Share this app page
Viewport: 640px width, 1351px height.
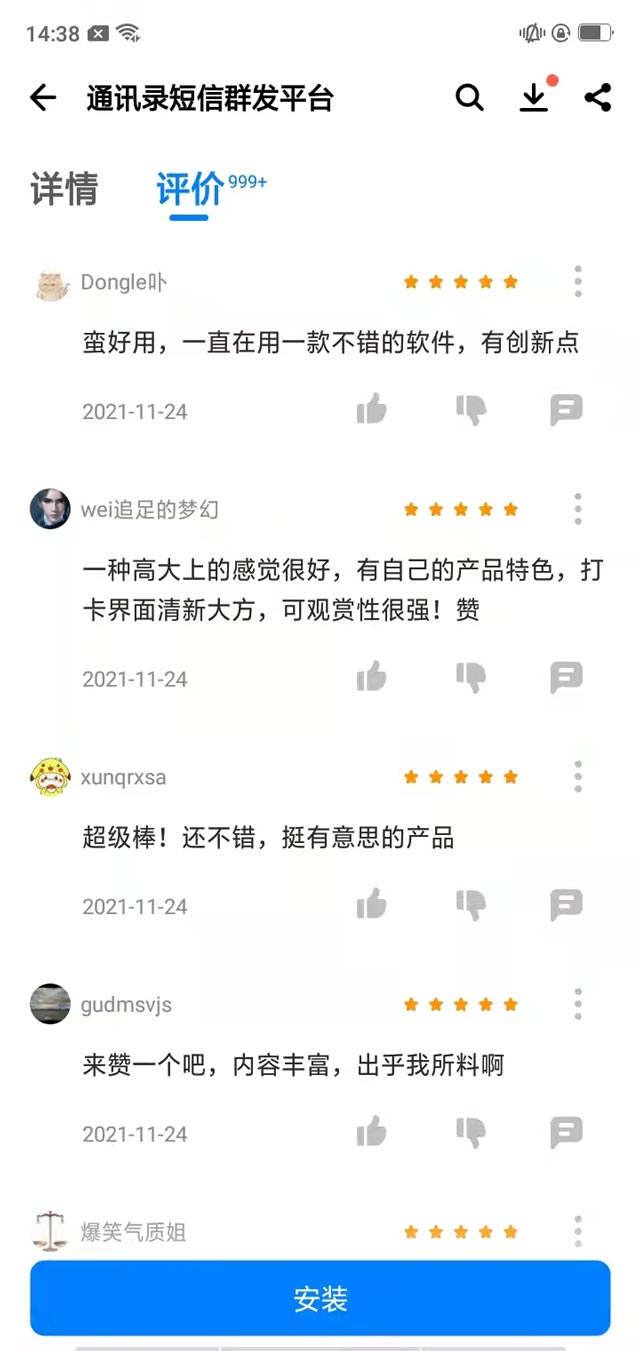coord(598,98)
